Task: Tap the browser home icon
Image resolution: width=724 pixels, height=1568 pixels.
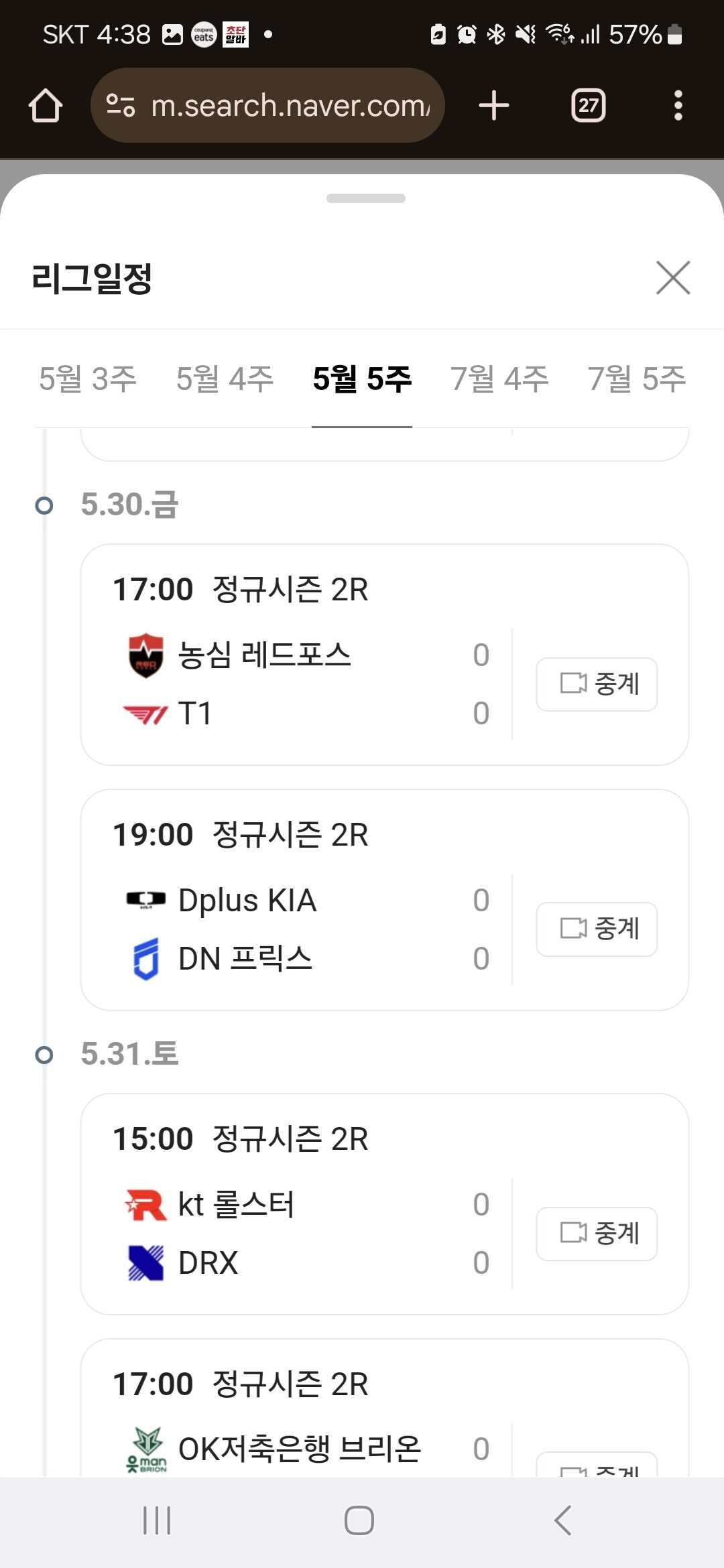Action: pos(46,106)
